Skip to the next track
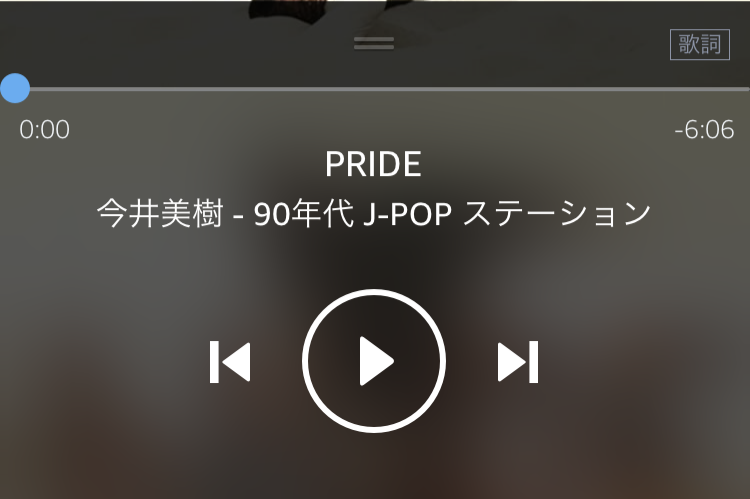Viewport: 750px width, 499px height. coord(518,361)
